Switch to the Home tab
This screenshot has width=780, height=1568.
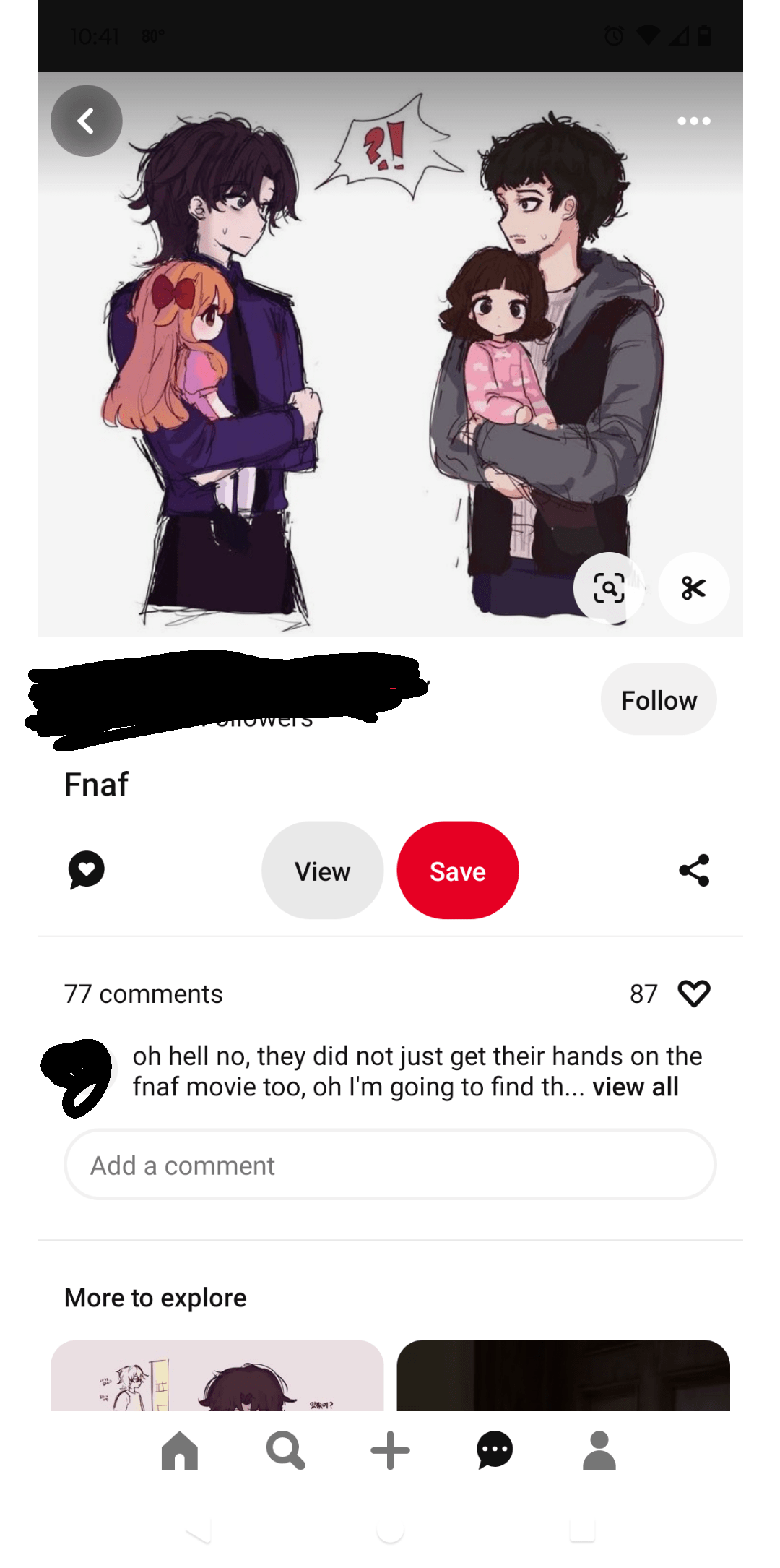(180, 1450)
